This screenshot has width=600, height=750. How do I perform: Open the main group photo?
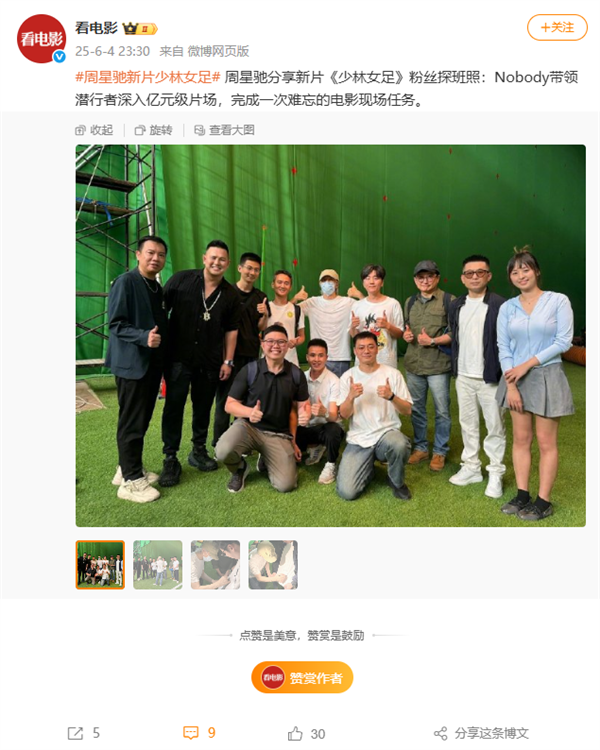coord(330,335)
